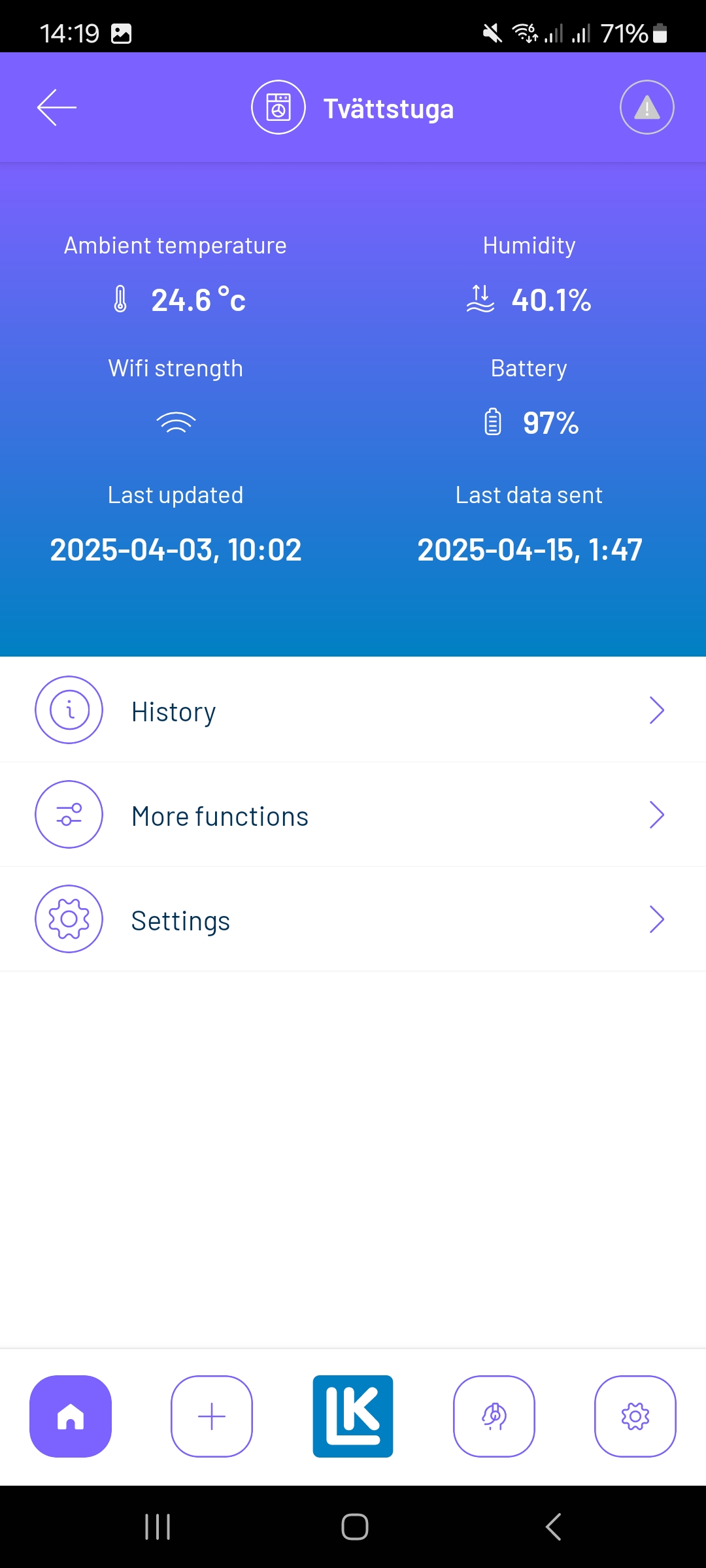Open the History row
This screenshot has width=706, height=1568.
pyautogui.click(x=353, y=710)
